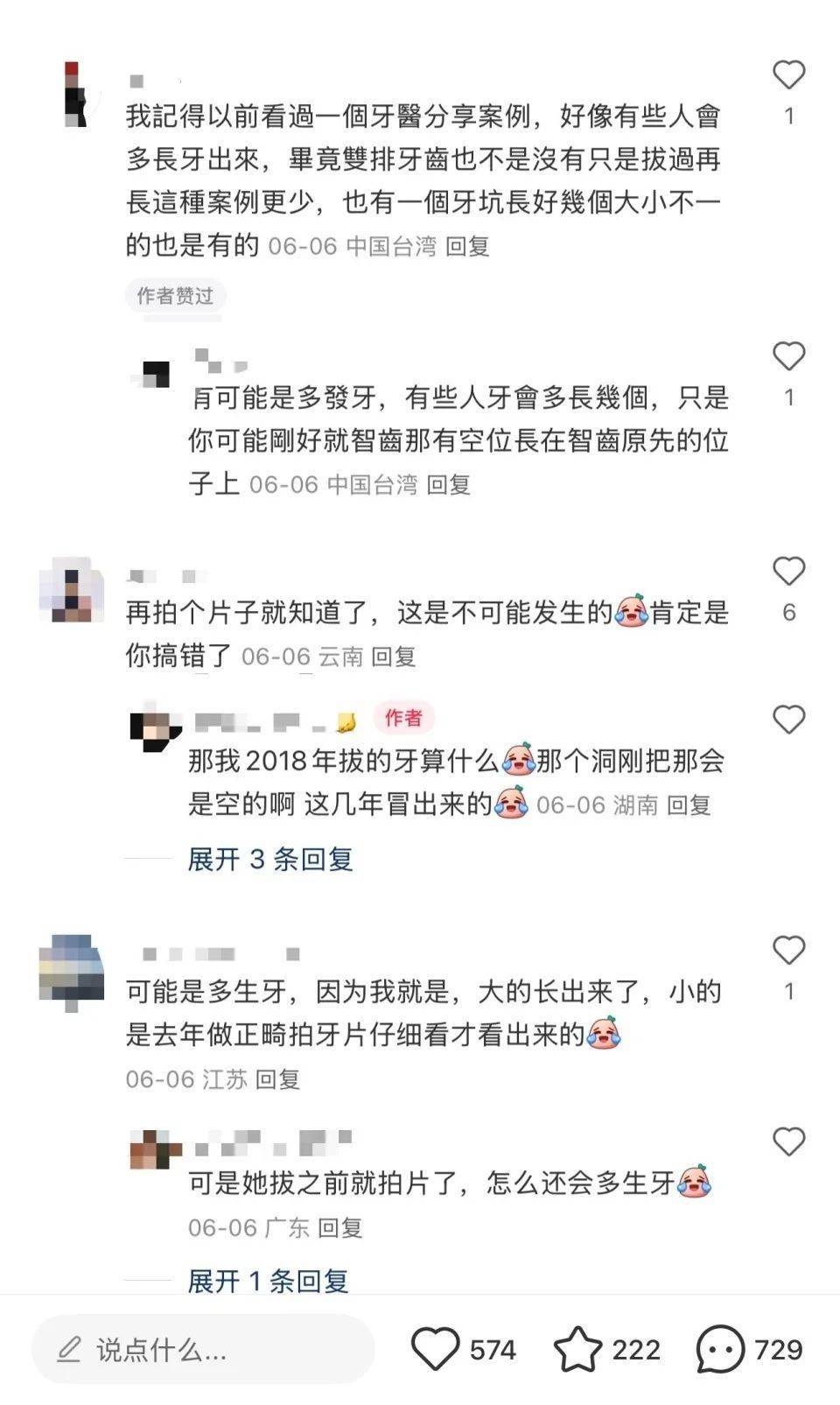Open the Jiangsu commenter's avatar
Screen dimensions: 840x1405
click(x=71, y=970)
